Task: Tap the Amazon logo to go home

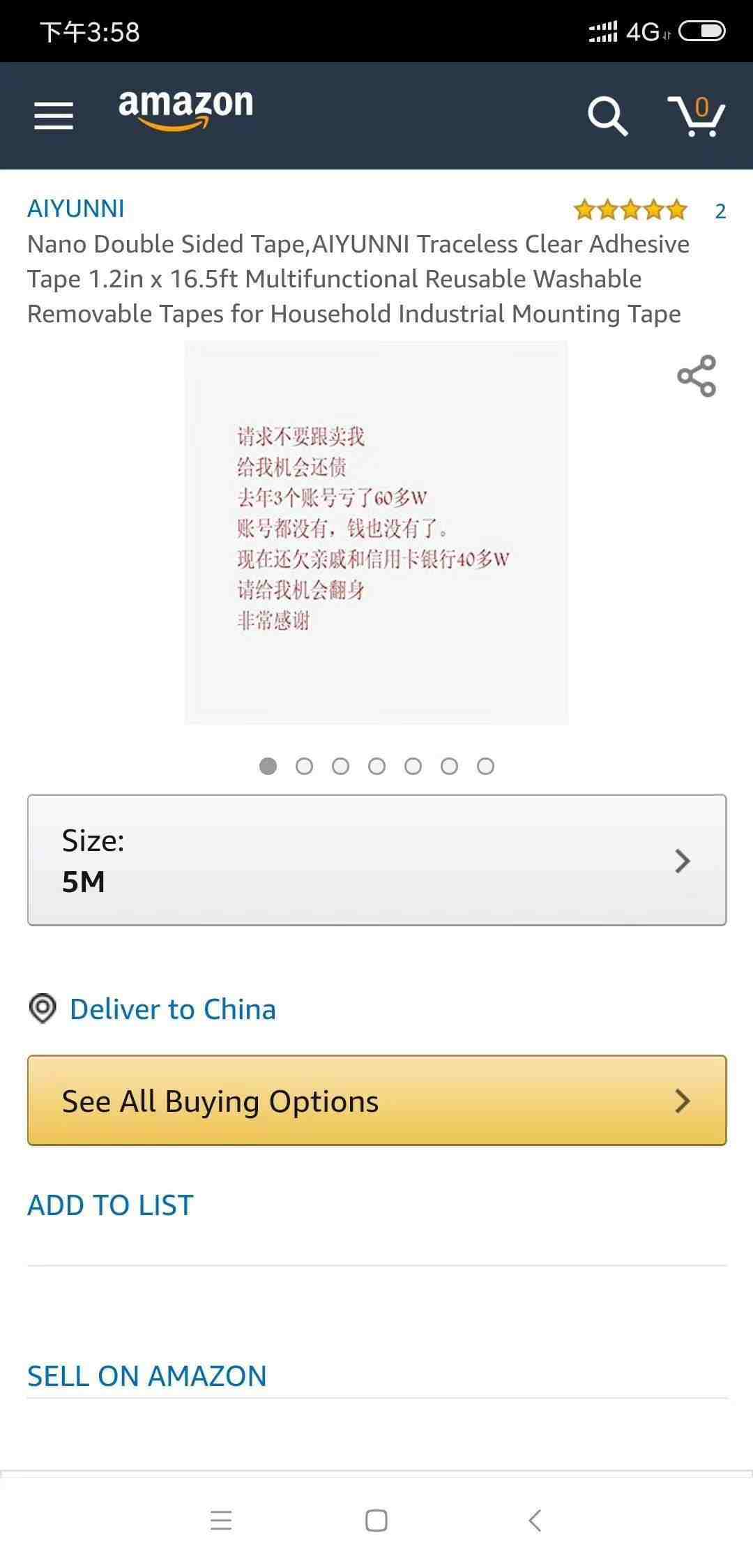Action: 185,110
